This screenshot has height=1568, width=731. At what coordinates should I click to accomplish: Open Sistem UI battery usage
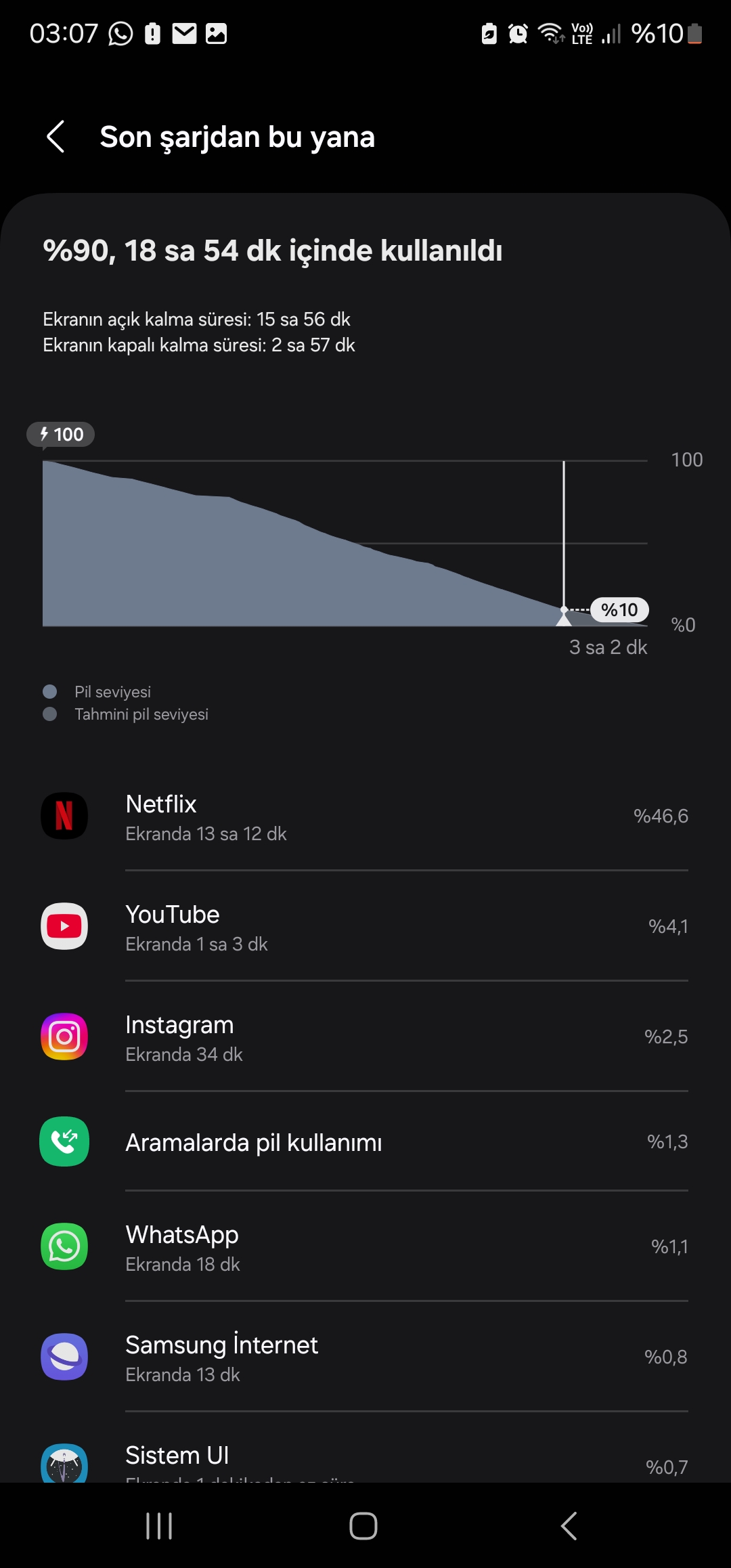click(365, 1448)
